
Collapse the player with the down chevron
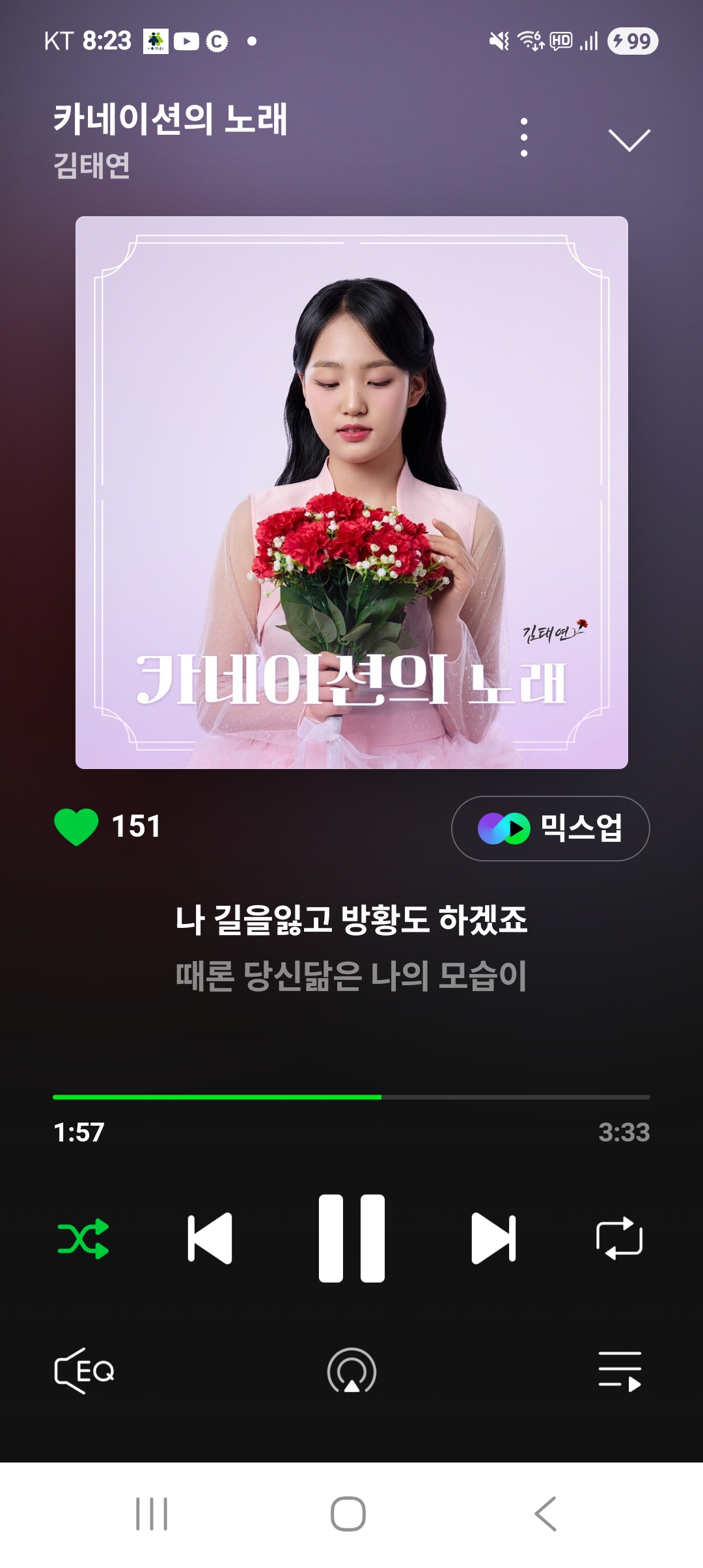click(629, 139)
